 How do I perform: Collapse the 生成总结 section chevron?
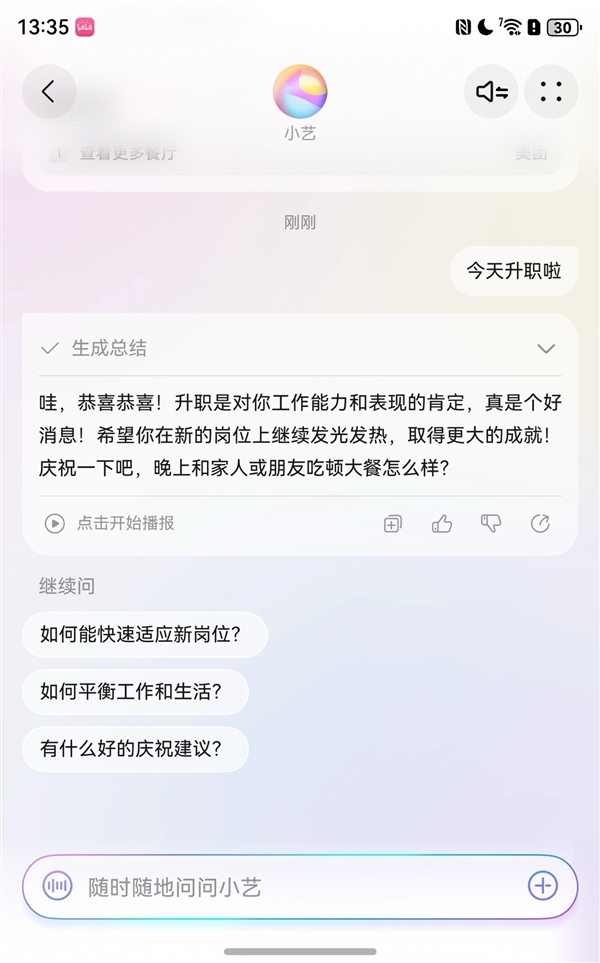pyautogui.click(x=546, y=348)
